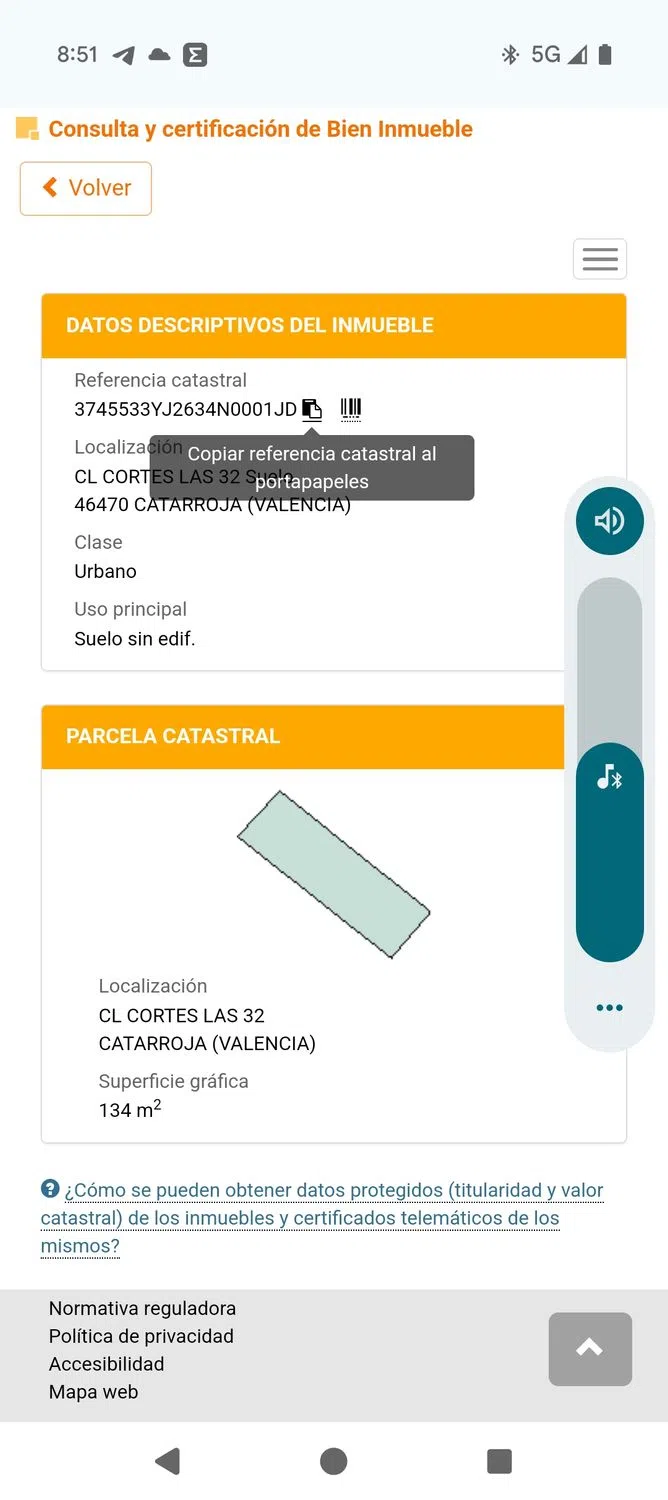Adjust the media volume slider

tap(609, 770)
